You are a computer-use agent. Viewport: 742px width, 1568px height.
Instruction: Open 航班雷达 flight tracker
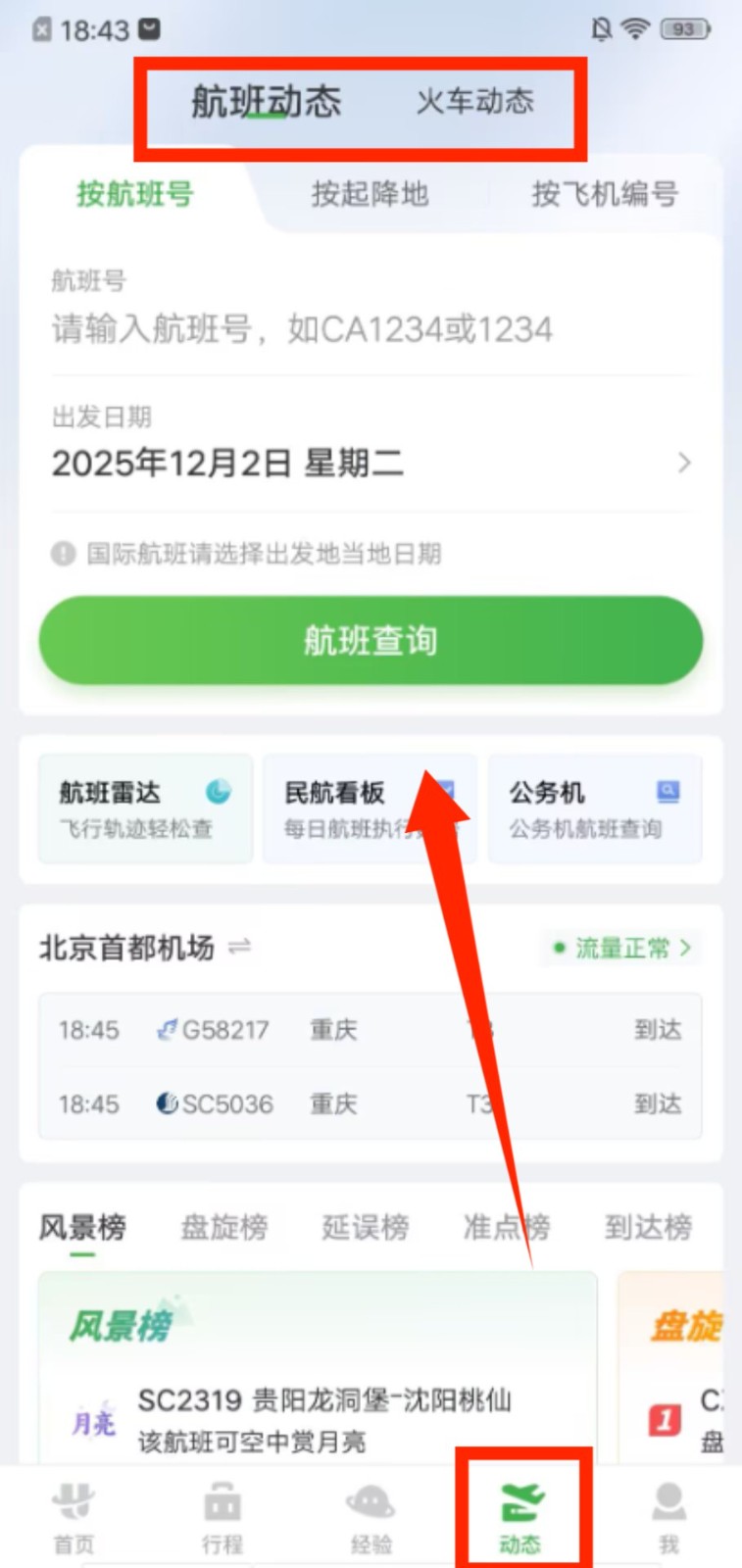(145, 808)
